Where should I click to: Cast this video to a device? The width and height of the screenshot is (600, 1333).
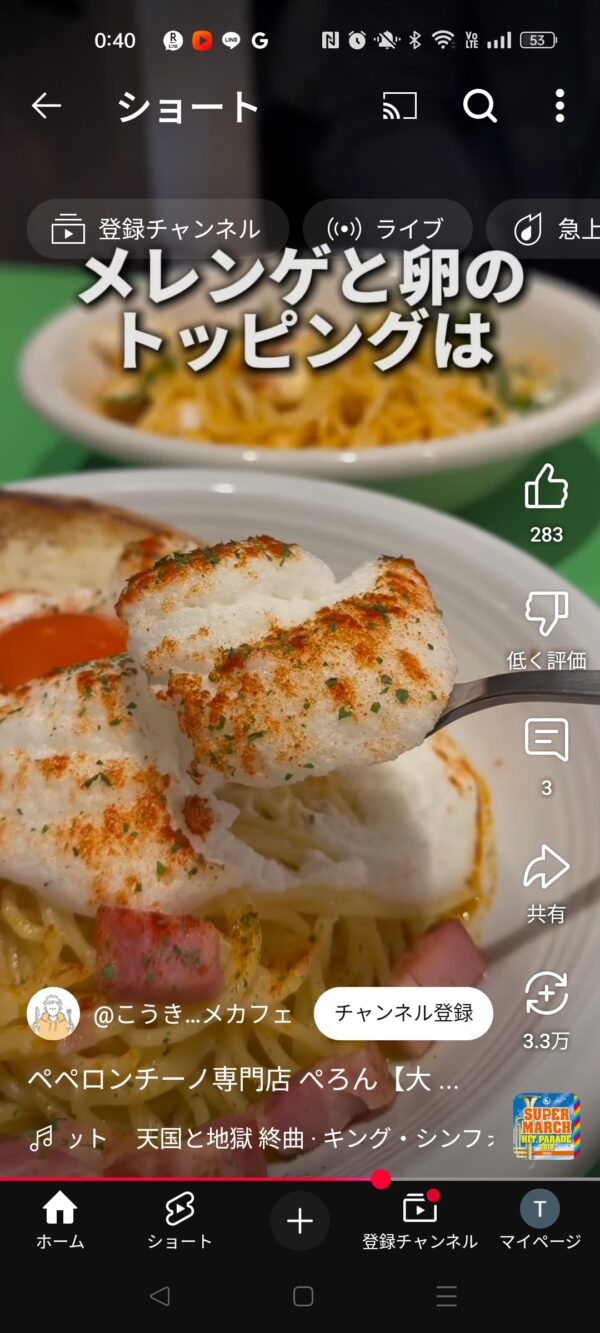(399, 105)
